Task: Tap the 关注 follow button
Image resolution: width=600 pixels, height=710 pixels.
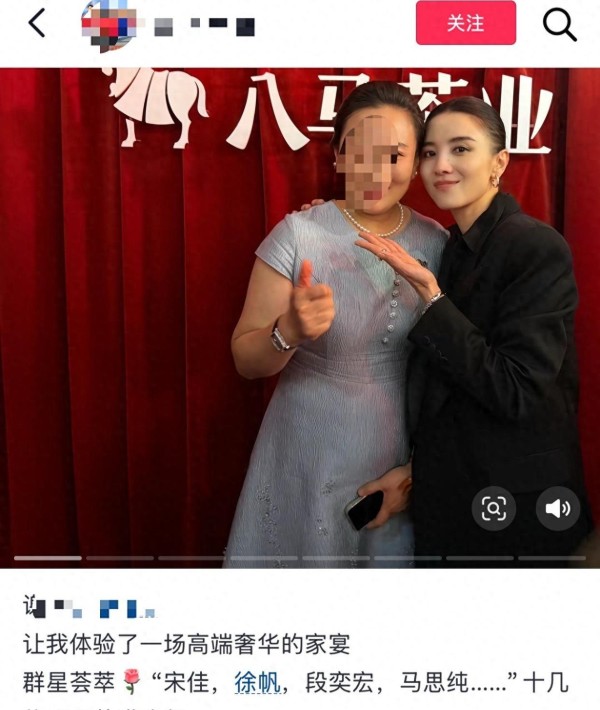Action: [465, 23]
